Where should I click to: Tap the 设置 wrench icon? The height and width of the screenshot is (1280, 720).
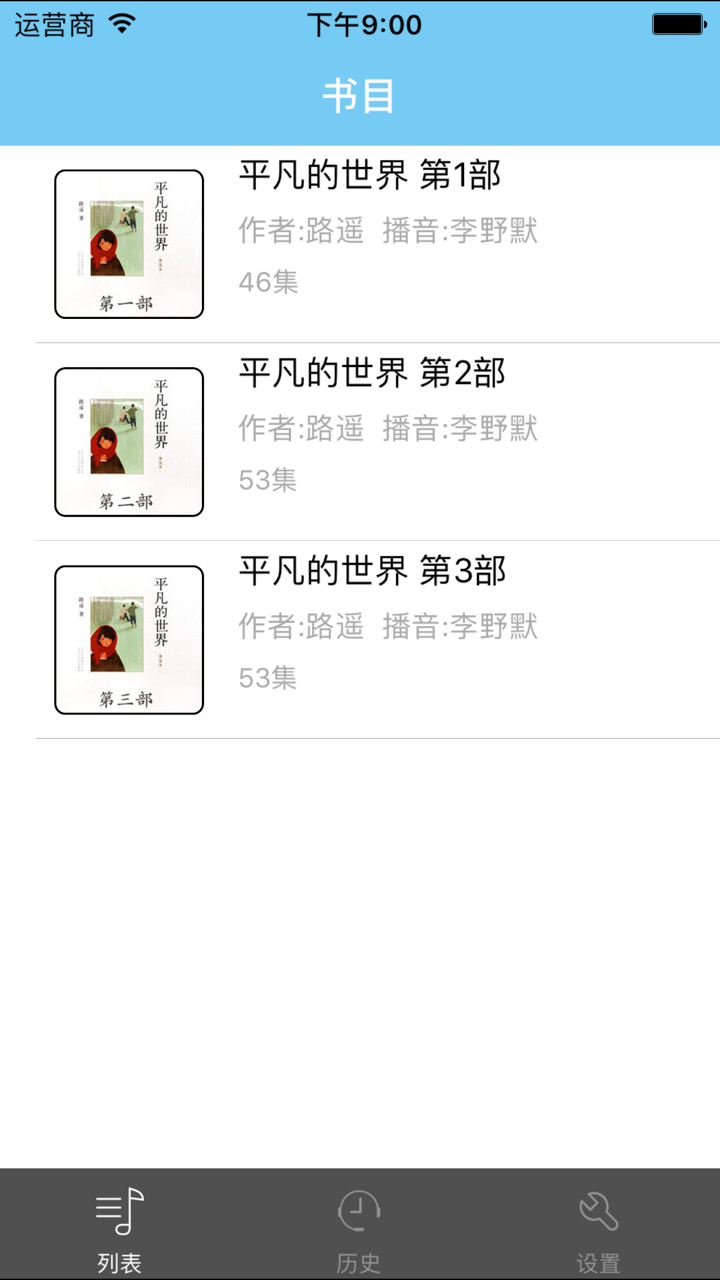(598, 1210)
